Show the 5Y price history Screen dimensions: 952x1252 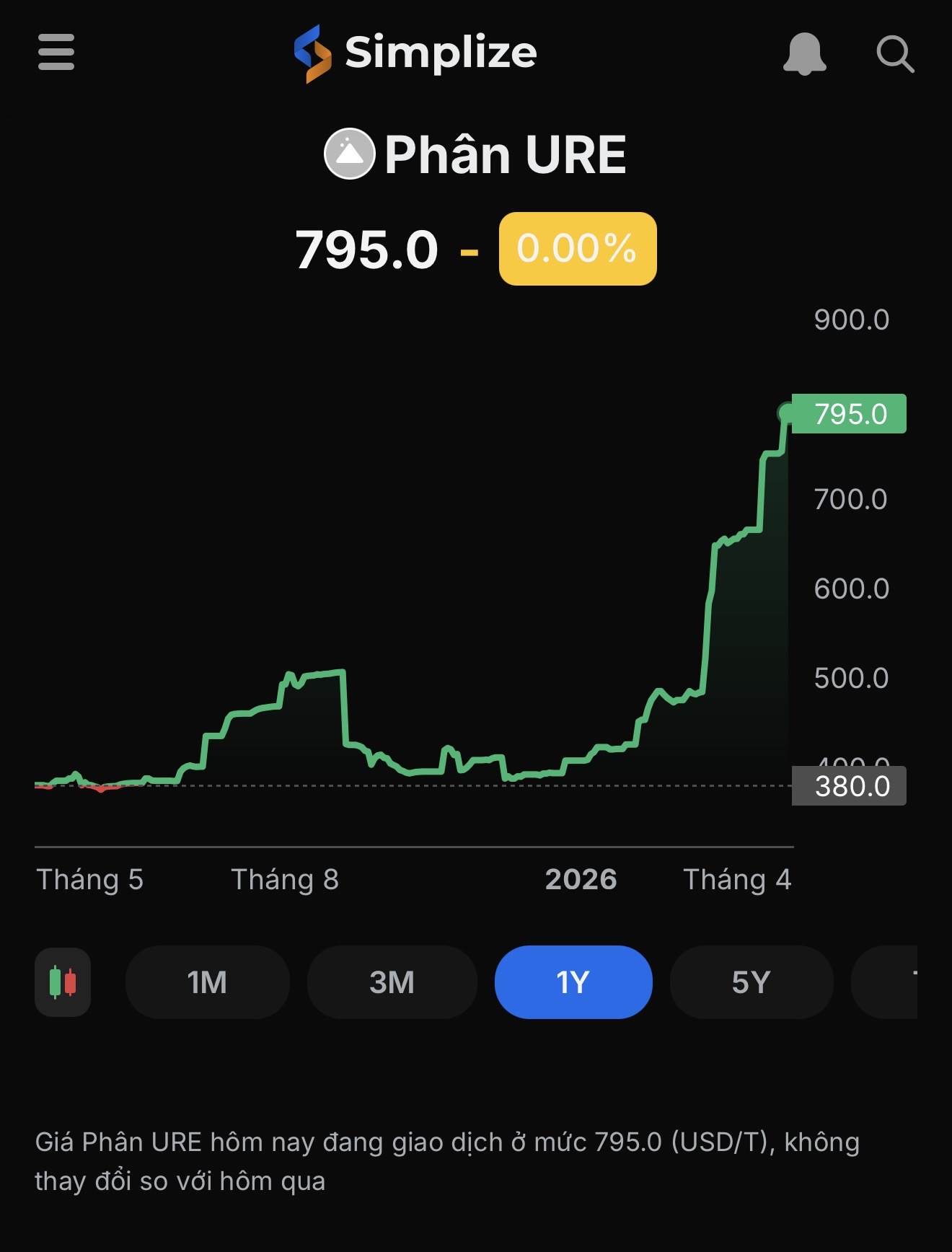point(751,982)
